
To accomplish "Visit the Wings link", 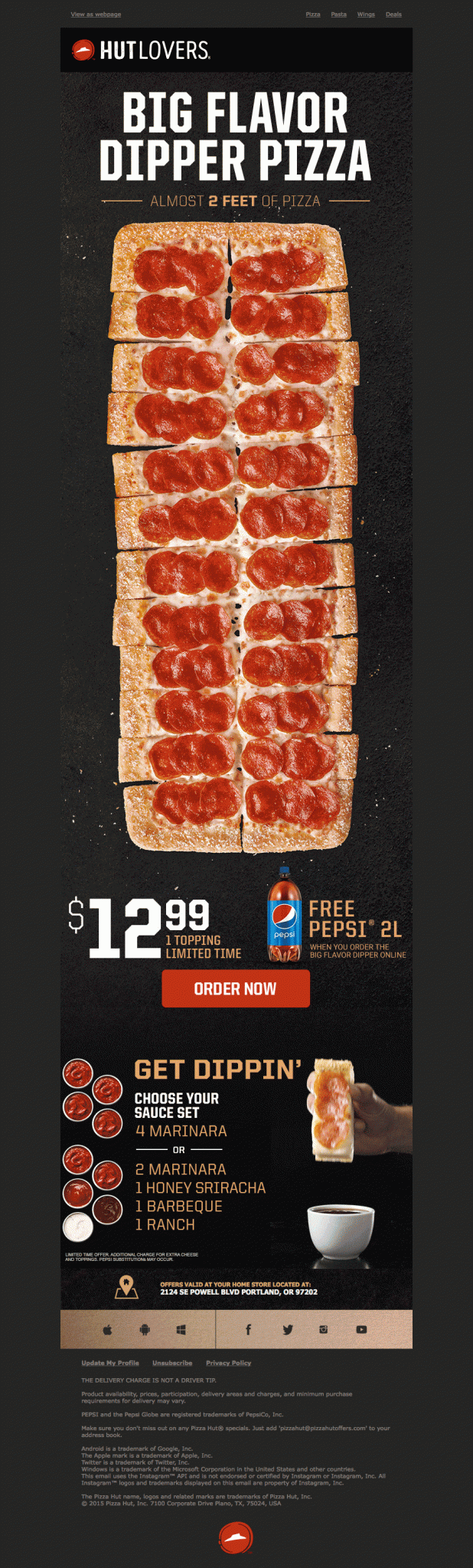I will coord(366,15).
